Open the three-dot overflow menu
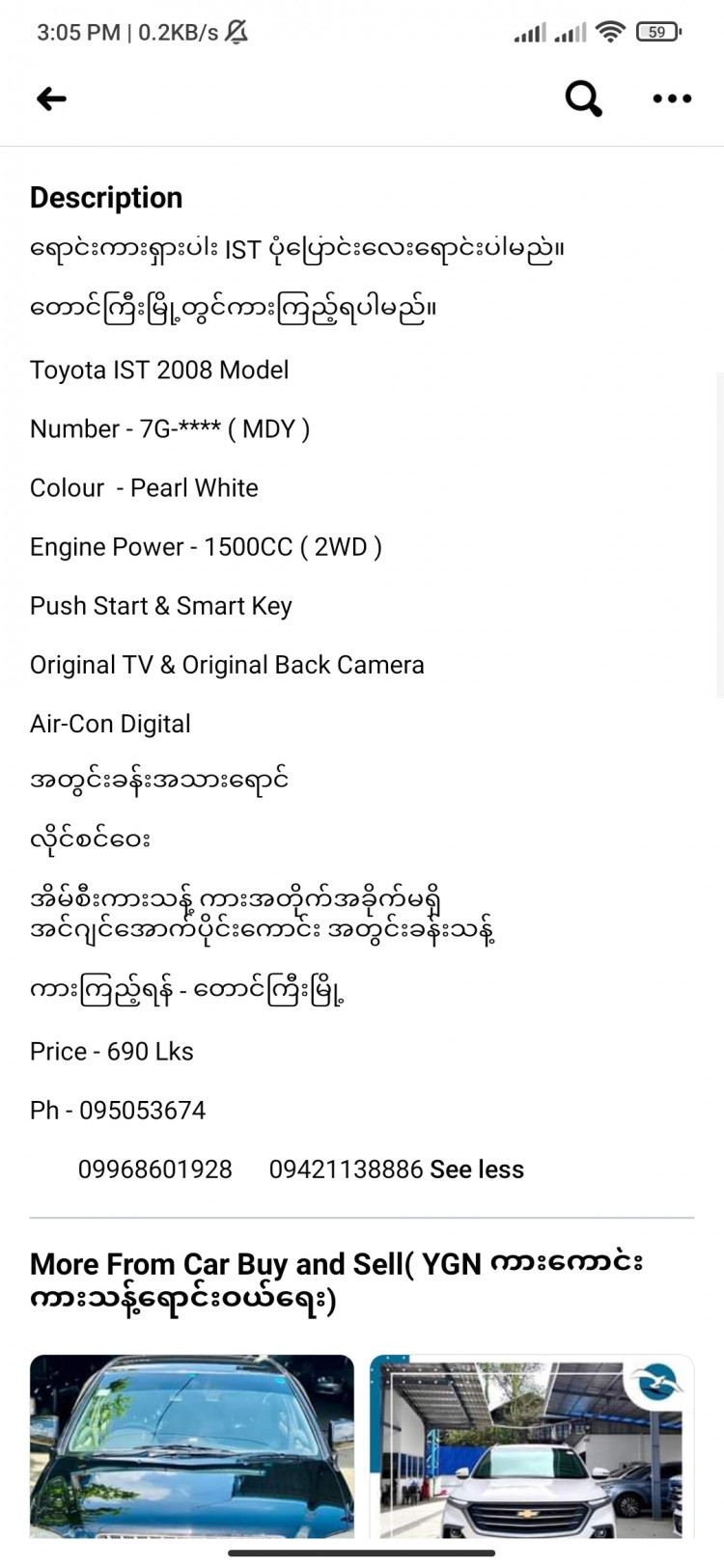Image resolution: width=724 pixels, height=1568 pixels. click(672, 98)
